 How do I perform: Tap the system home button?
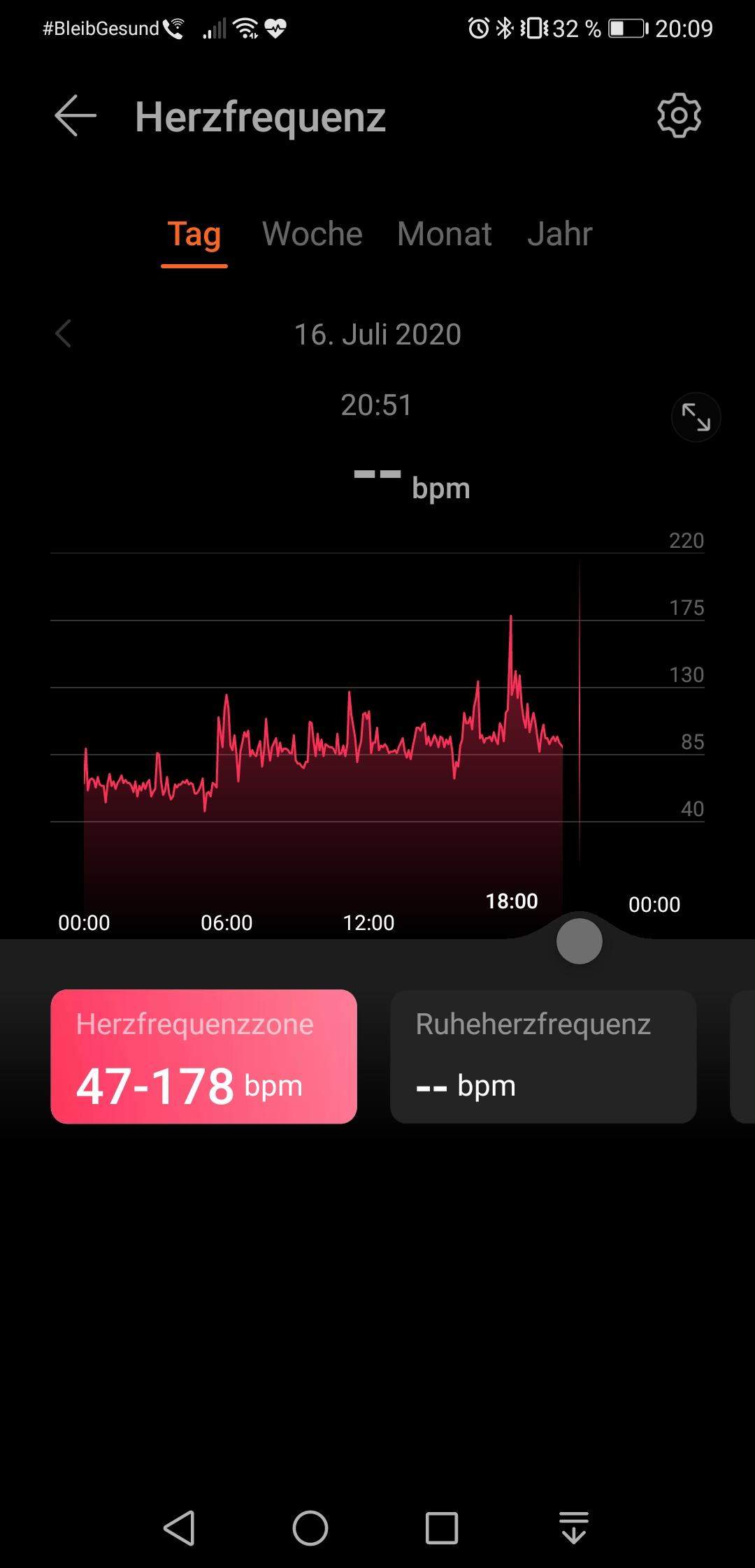point(310,1527)
